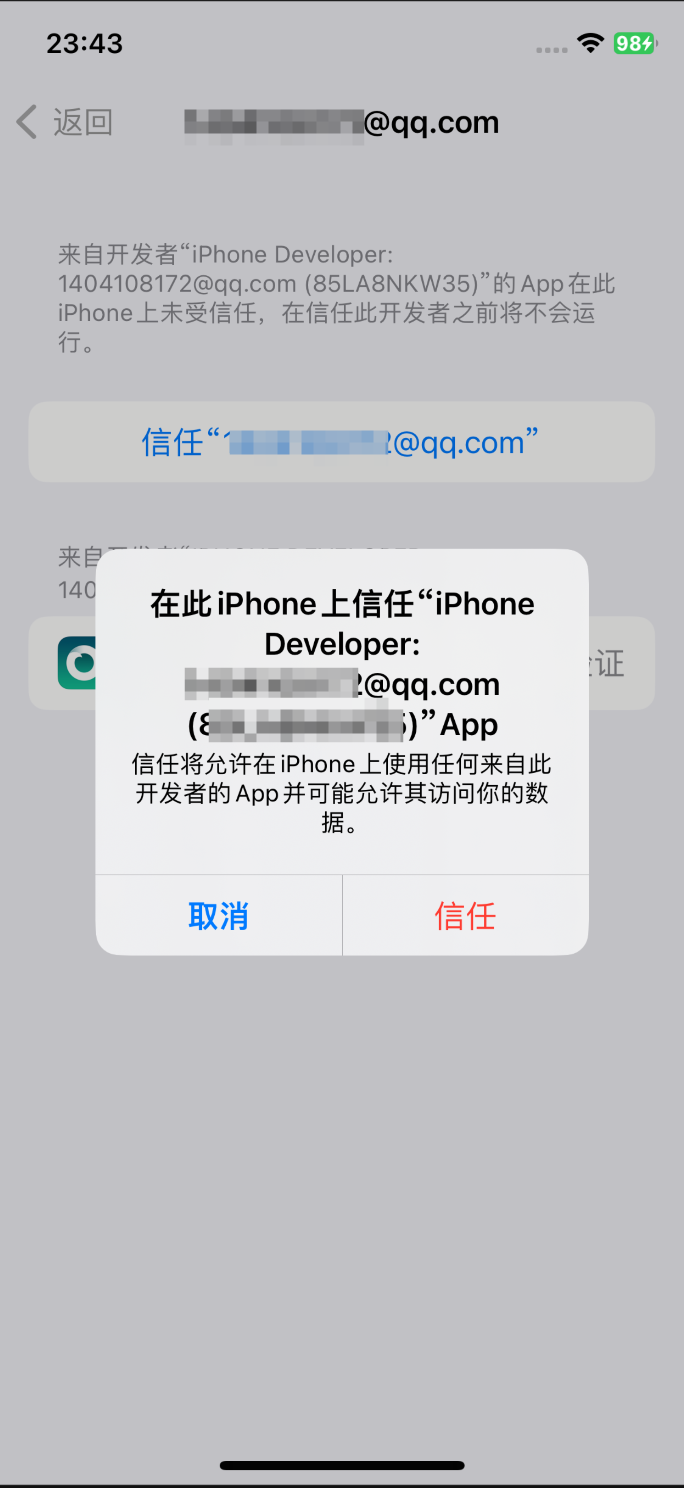Image resolution: width=684 pixels, height=1488 pixels.
Task: Tap 取消 to cancel the trust dialog
Action: (219, 915)
